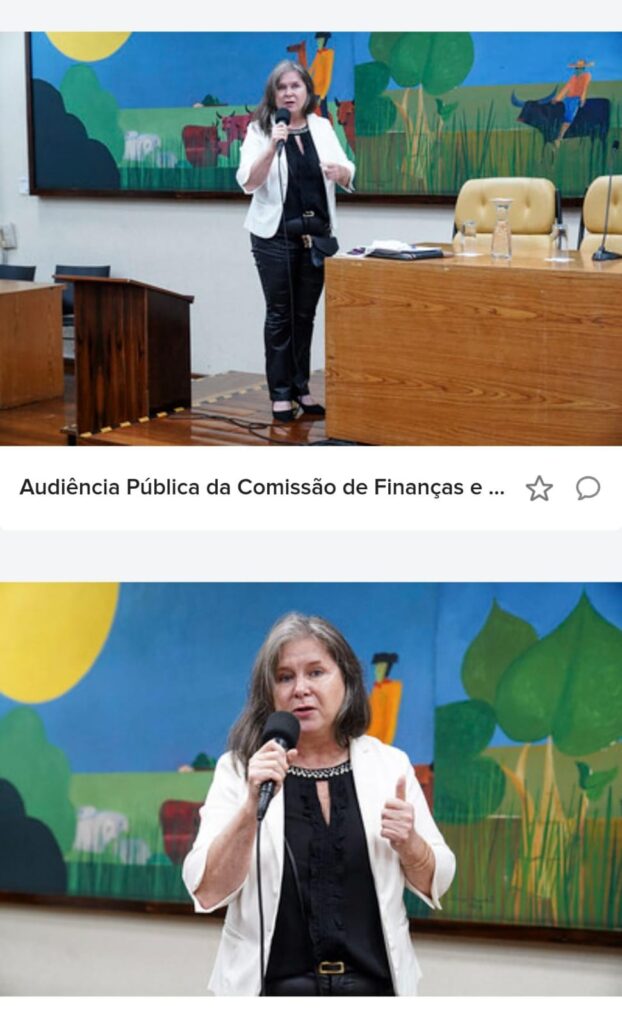Image resolution: width=622 pixels, height=1024 pixels.
Task: Star the Audiência Pública photo
Action: pos(539,488)
